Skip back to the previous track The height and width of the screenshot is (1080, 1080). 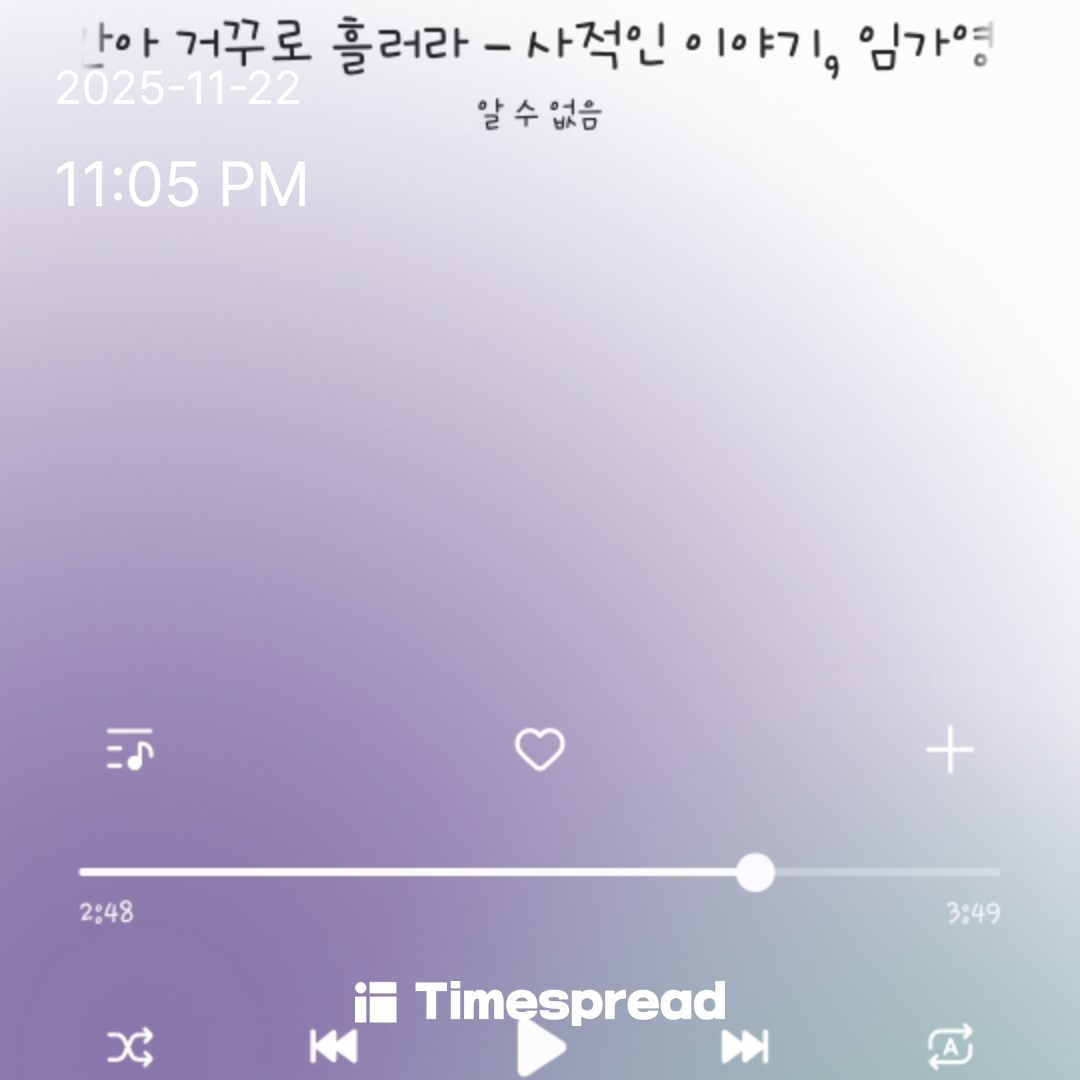(x=334, y=1047)
